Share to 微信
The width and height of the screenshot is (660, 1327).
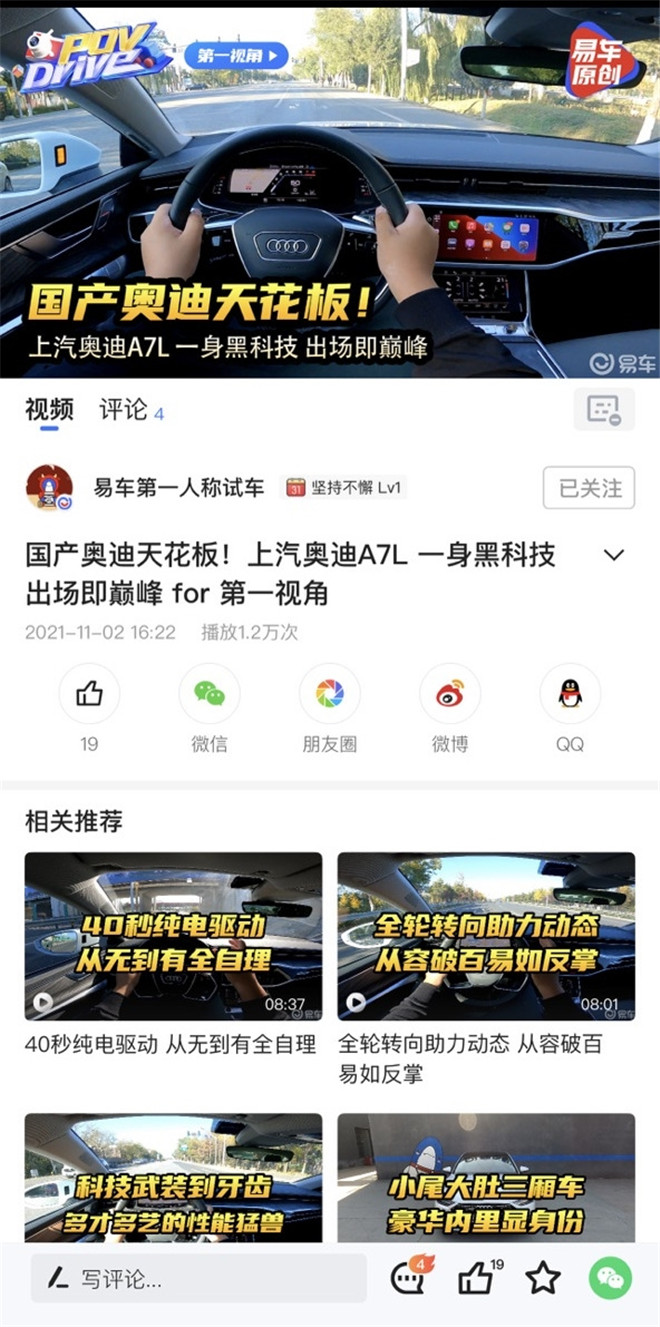tap(209, 693)
